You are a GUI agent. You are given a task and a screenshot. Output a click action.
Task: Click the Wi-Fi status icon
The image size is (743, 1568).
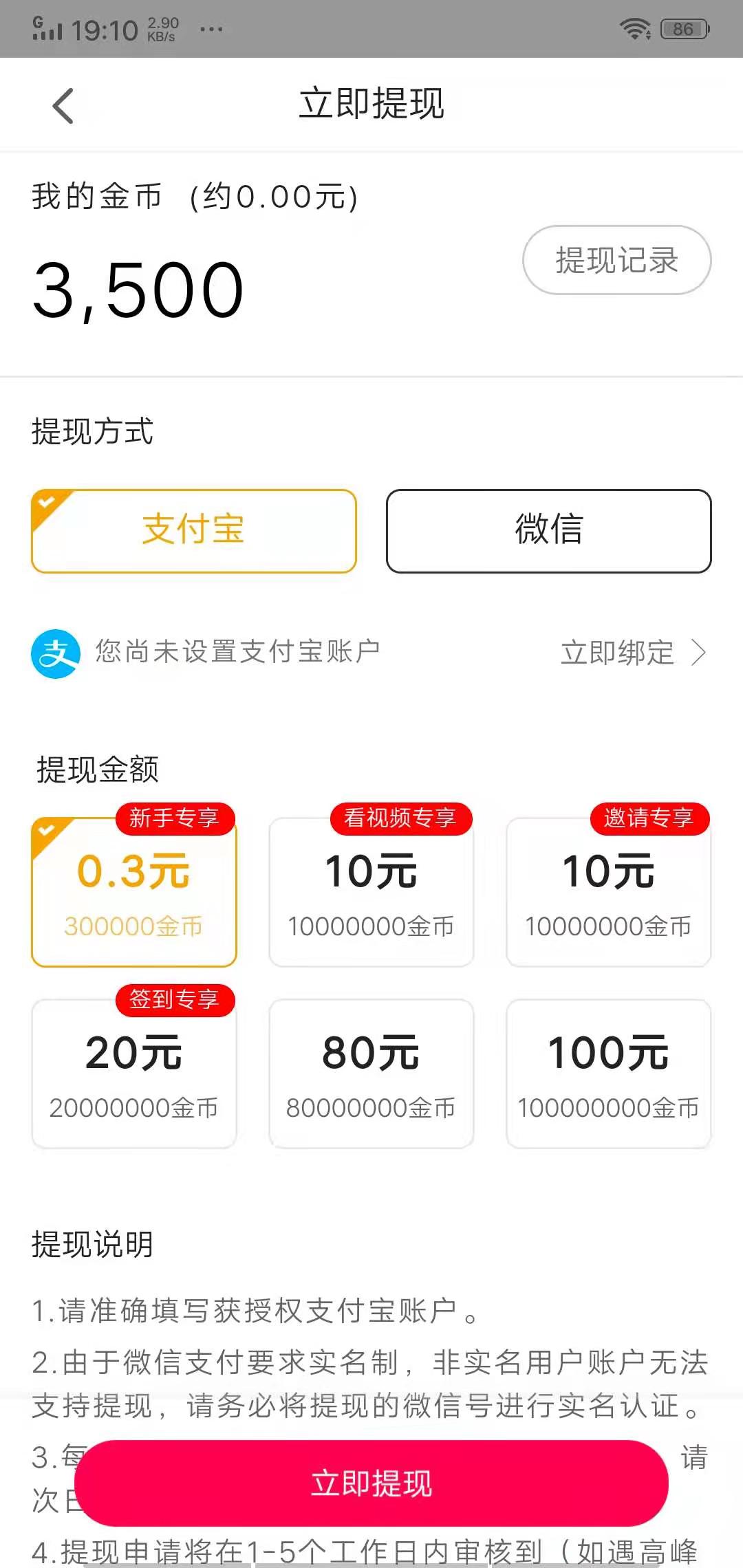(x=636, y=28)
